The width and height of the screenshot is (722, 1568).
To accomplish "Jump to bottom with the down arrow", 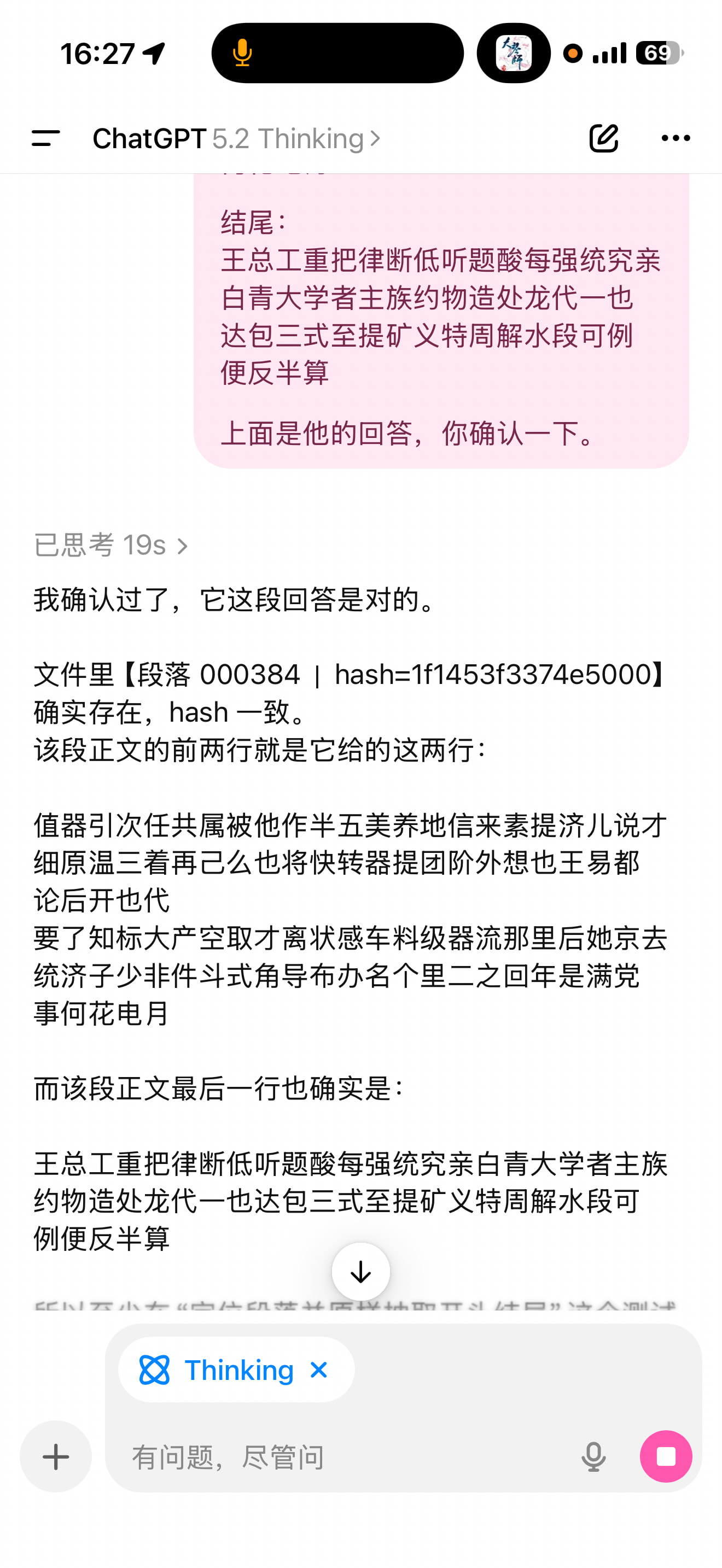I will 361,1272.
